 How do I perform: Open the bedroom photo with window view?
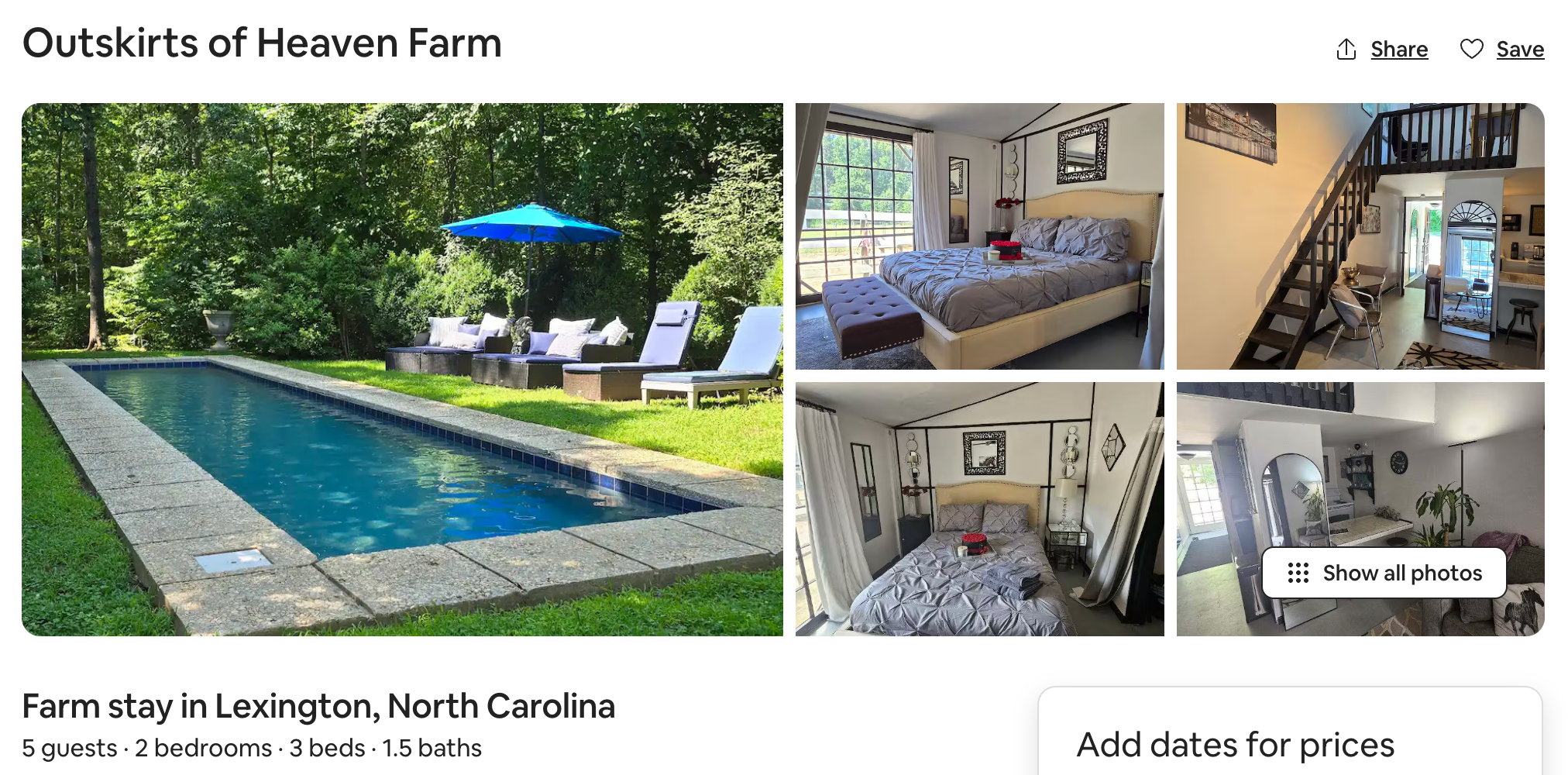(x=979, y=236)
